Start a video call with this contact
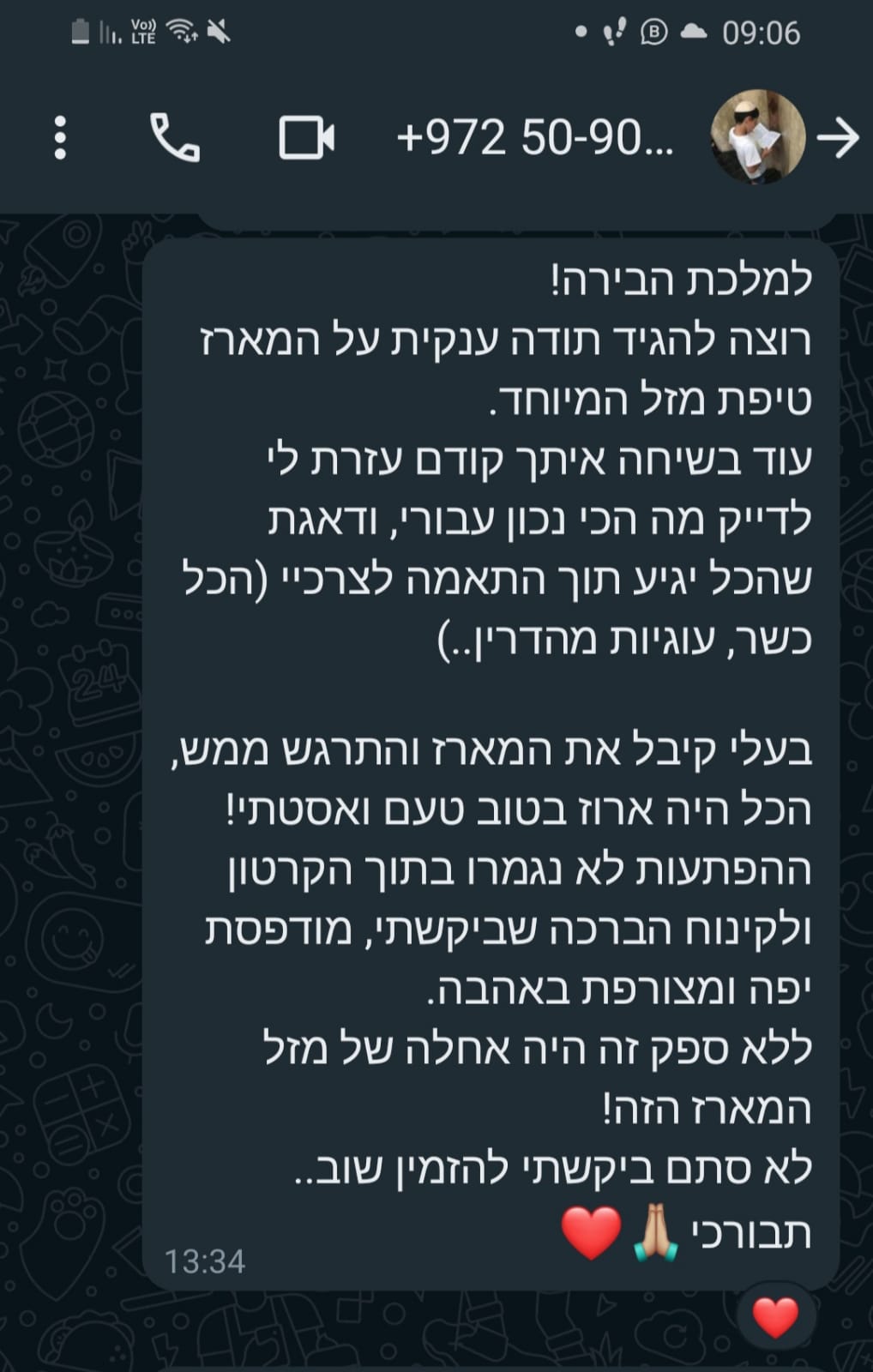 point(306,137)
